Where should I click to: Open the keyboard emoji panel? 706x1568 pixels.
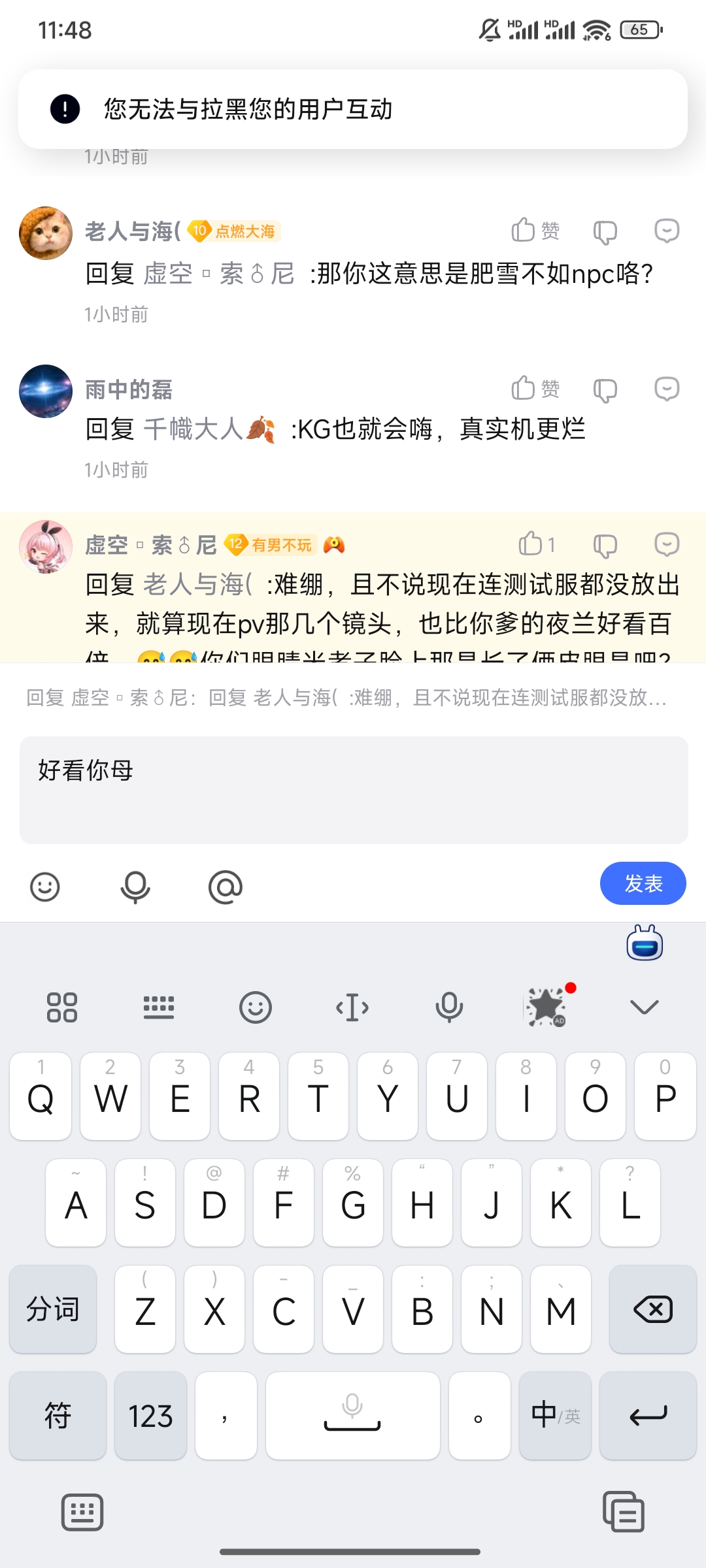click(x=255, y=1007)
